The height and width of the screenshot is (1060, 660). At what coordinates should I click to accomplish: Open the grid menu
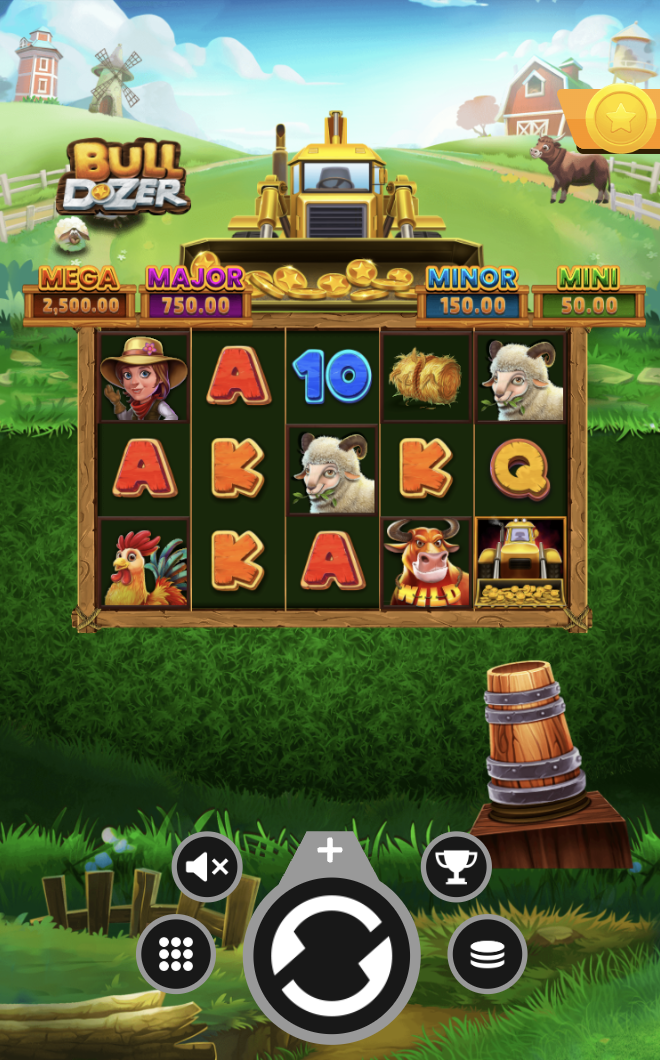click(x=176, y=953)
